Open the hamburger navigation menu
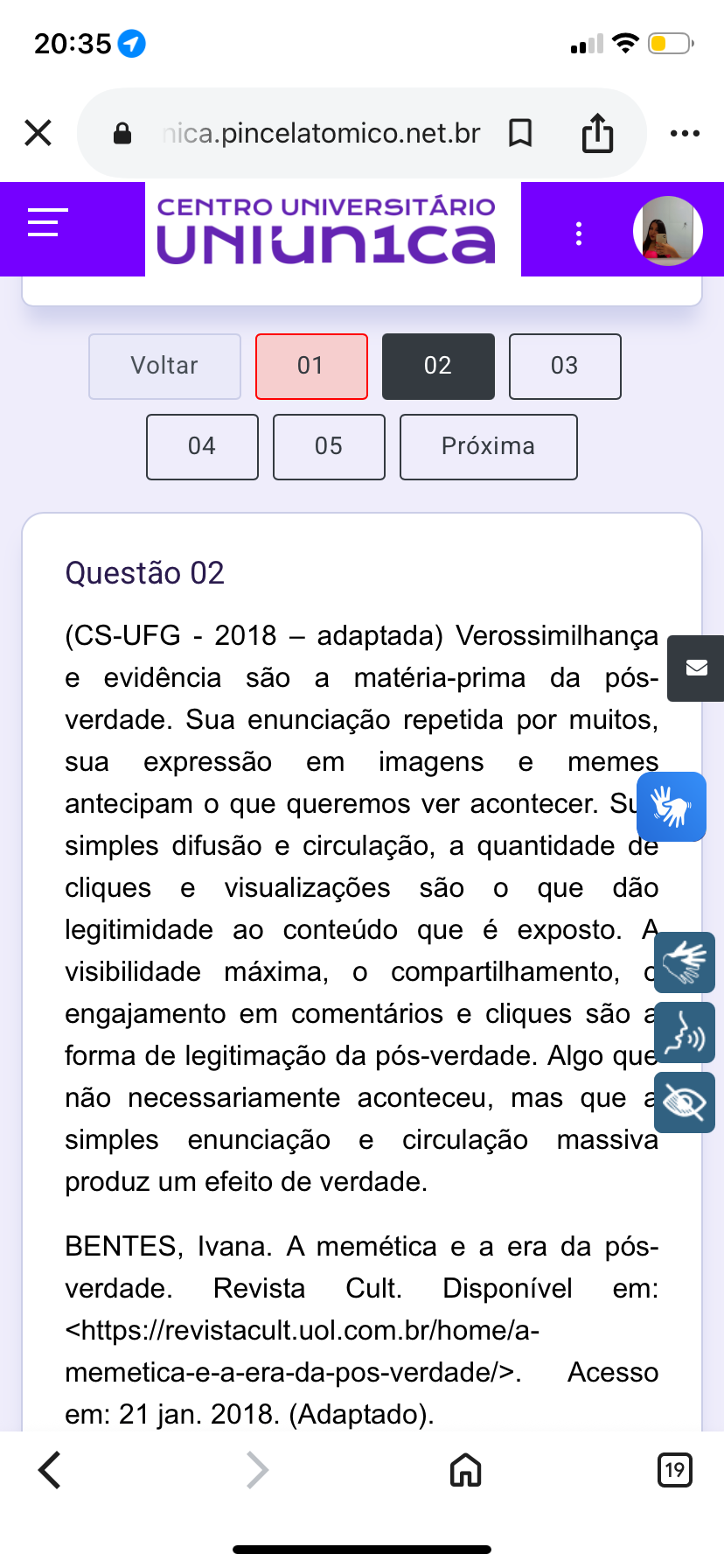724x1568 pixels. (47, 222)
